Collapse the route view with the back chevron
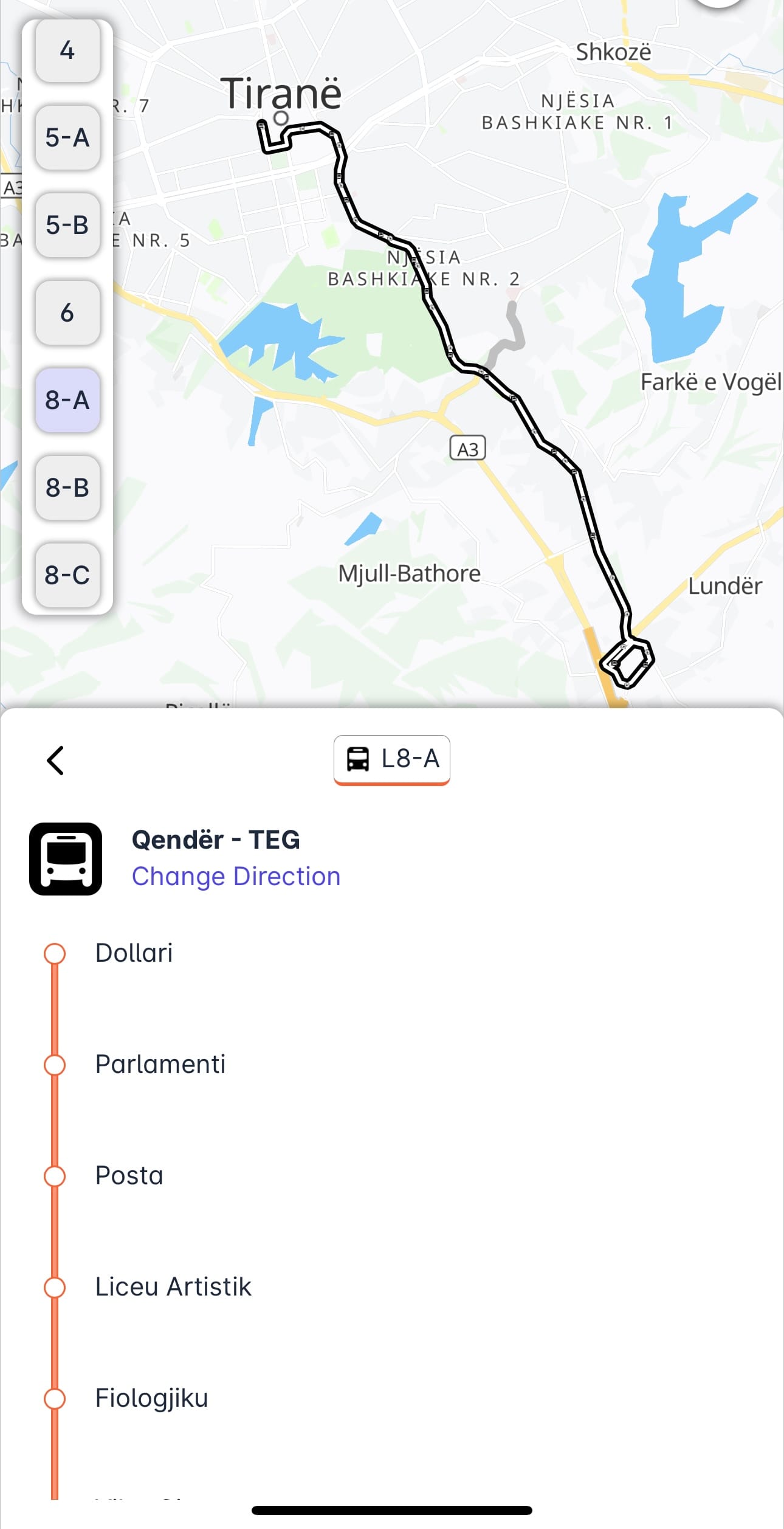The height and width of the screenshot is (1529, 784). point(55,760)
